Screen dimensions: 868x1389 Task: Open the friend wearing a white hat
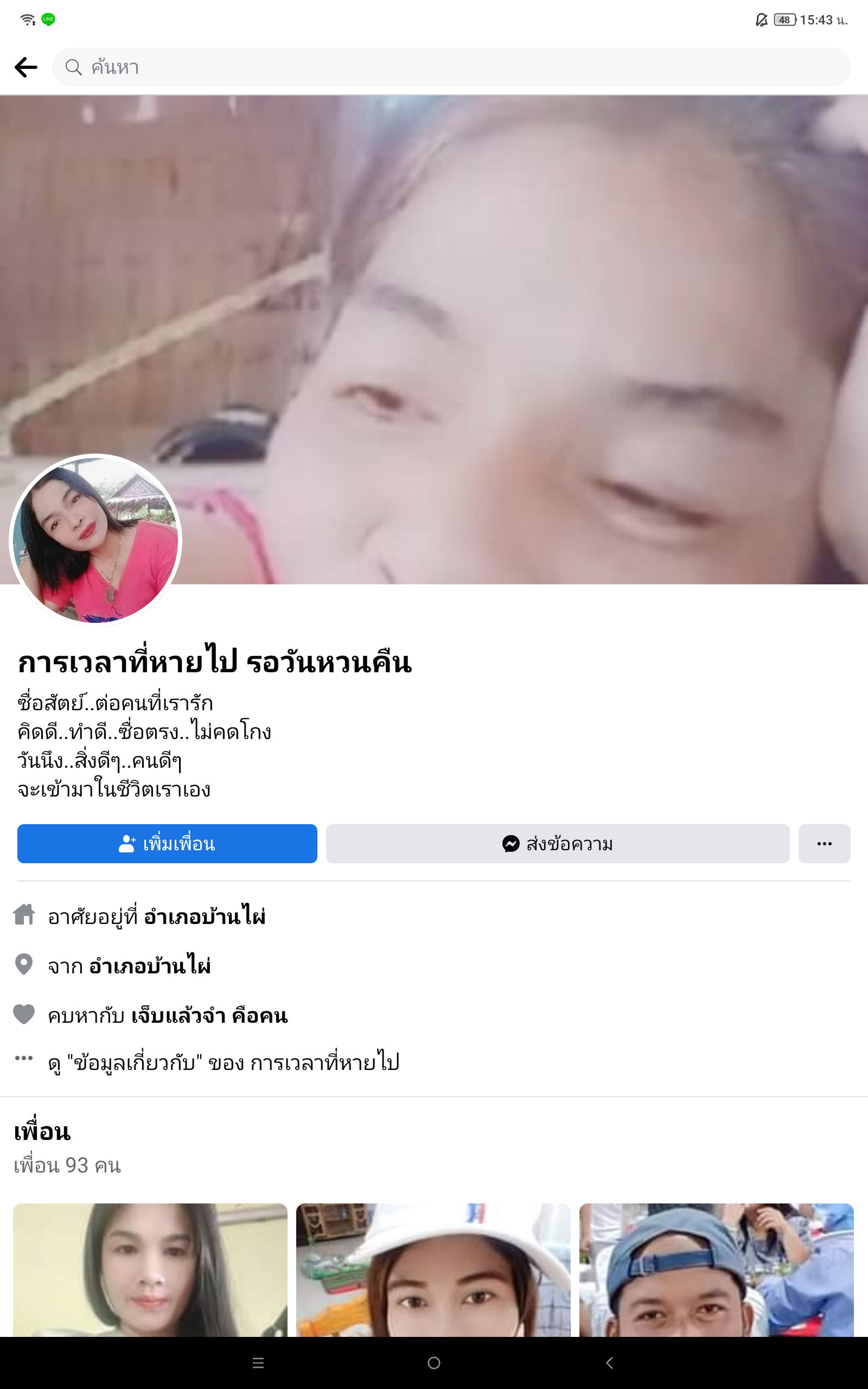[x=433, y=1270]
